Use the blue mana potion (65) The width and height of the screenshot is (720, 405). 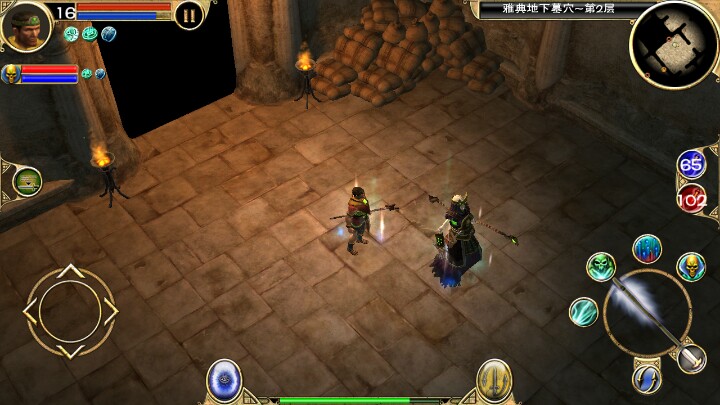click(x=691, y=164)
